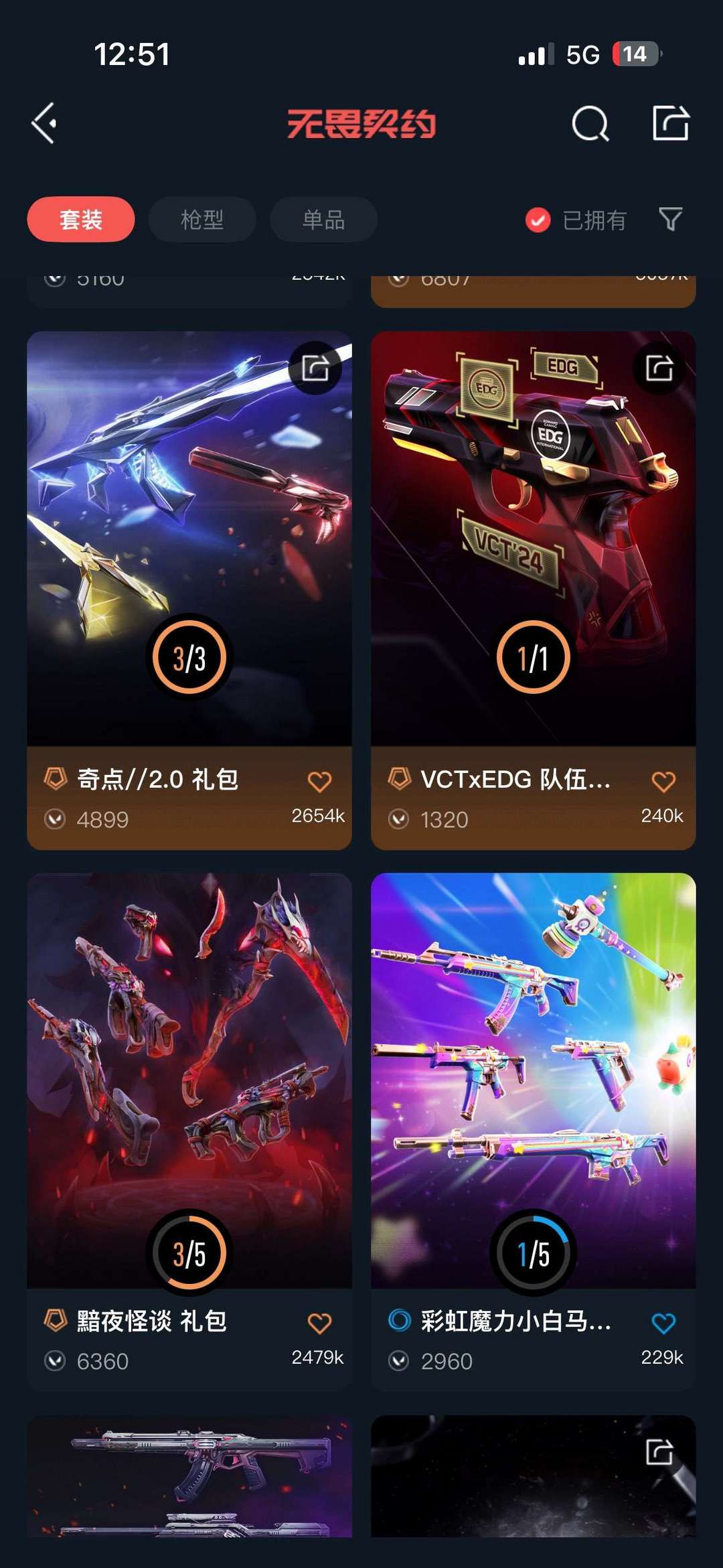Tap the back arrow icon
This screenshot has width=723, height=1568.
tap(44, 123)
